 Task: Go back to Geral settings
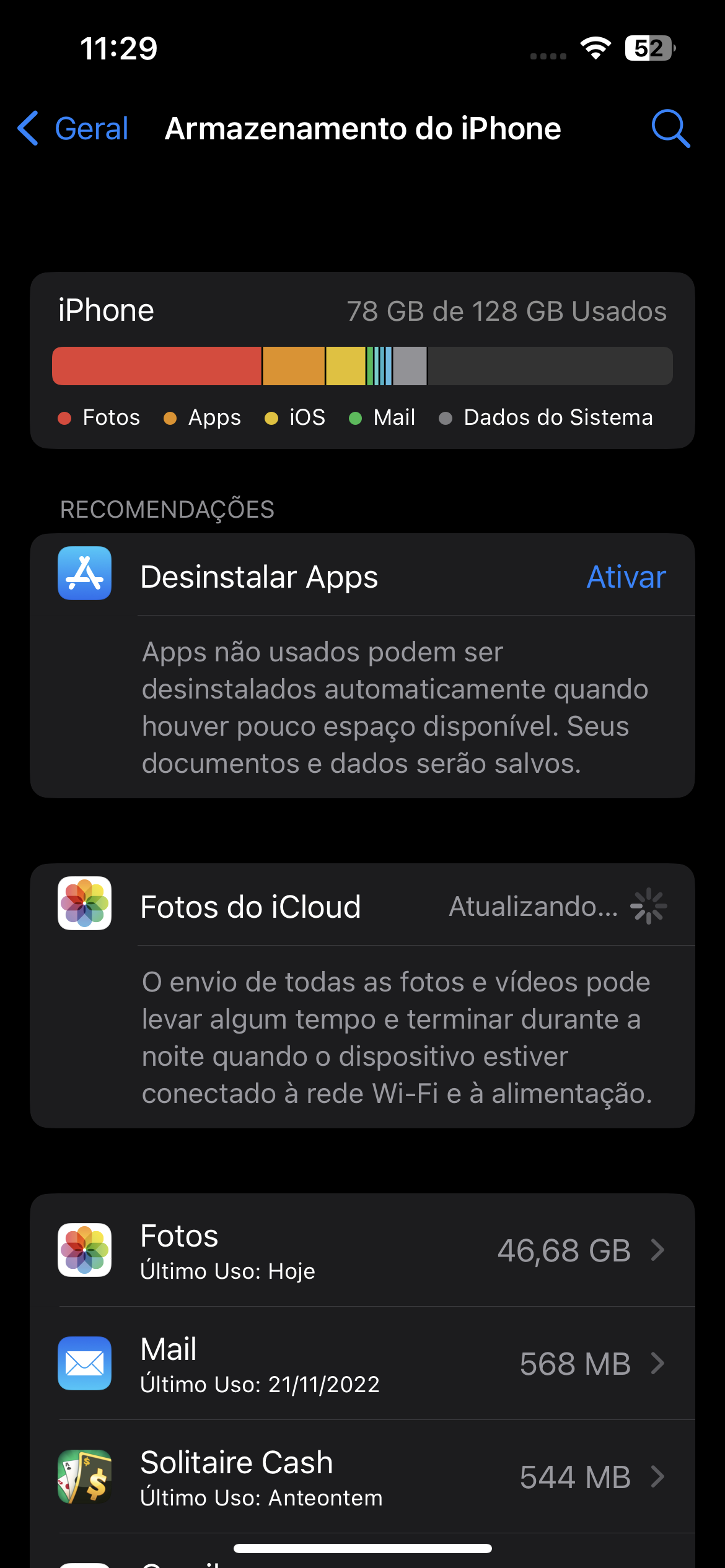(73, 129)
